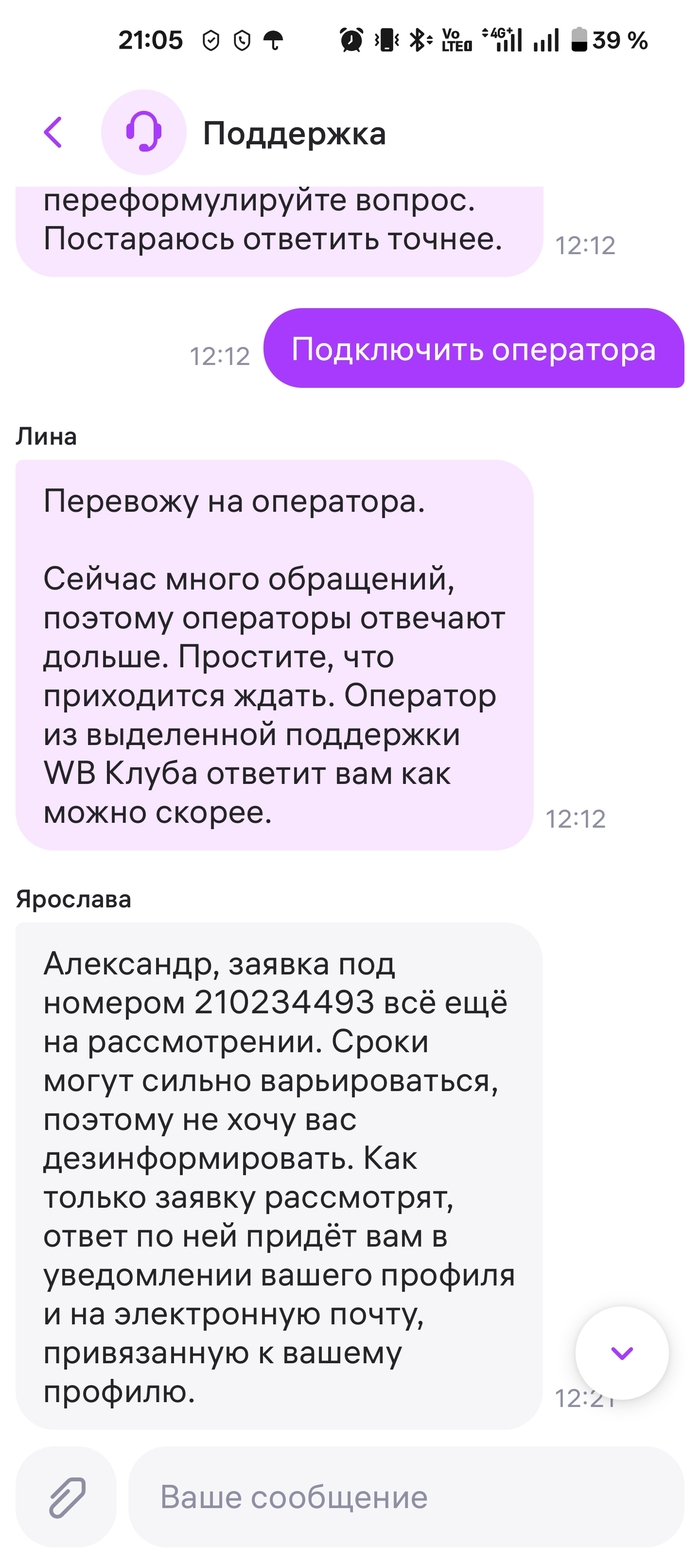Jump to latest message via down arrow
Screen dimensions: 700x1563
click(x=622, y=1353)
